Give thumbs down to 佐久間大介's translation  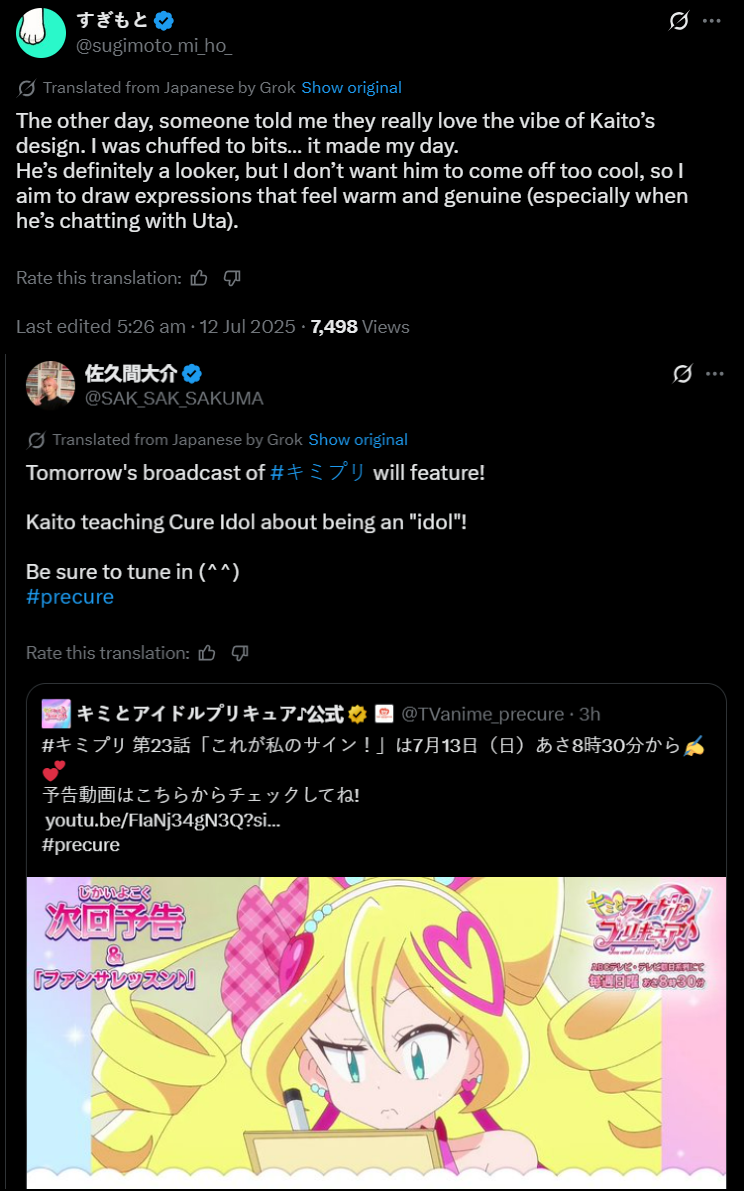pyautogui.click(x=239, y=653)
